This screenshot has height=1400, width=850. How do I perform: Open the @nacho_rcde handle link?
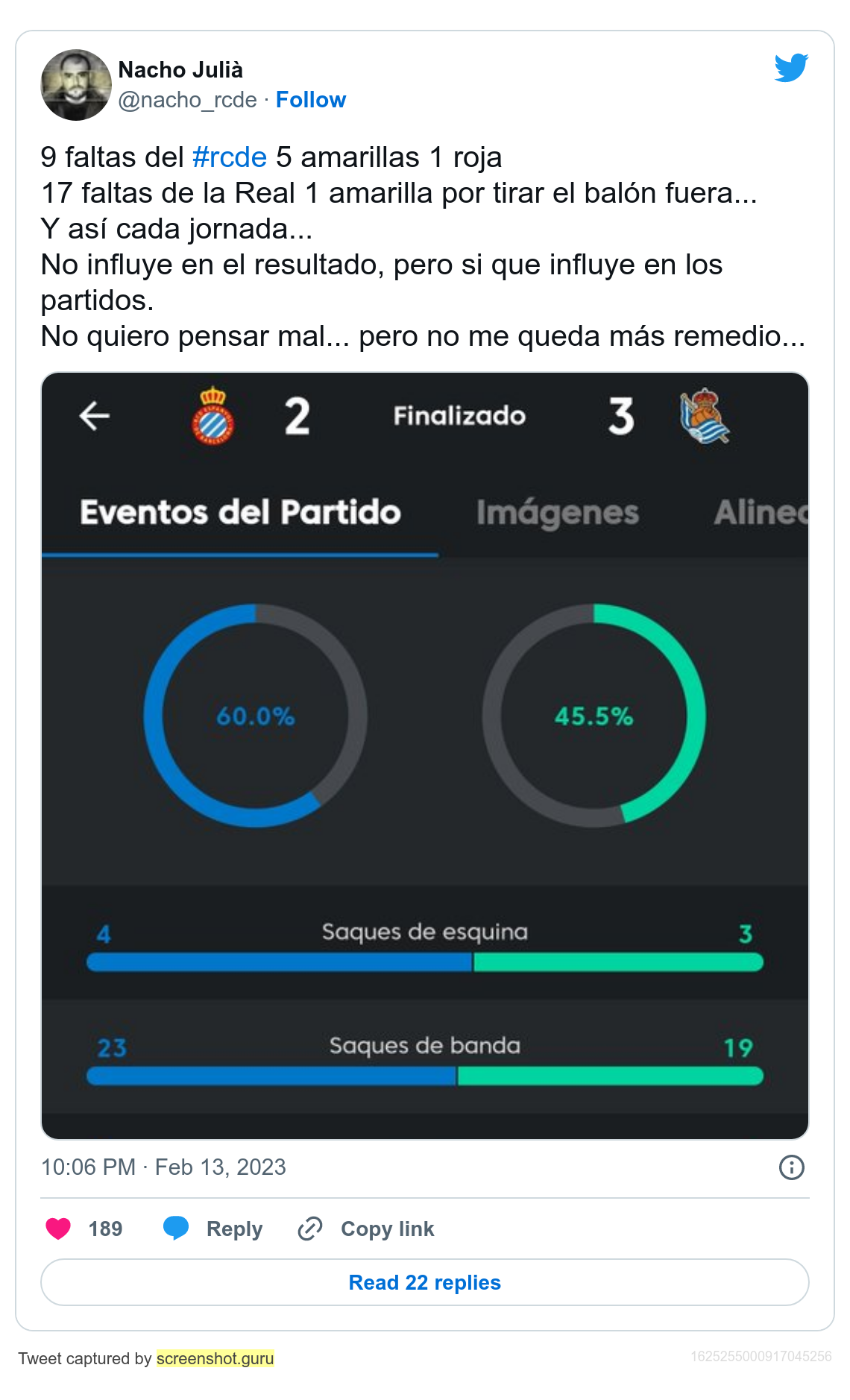pos(187,100)
